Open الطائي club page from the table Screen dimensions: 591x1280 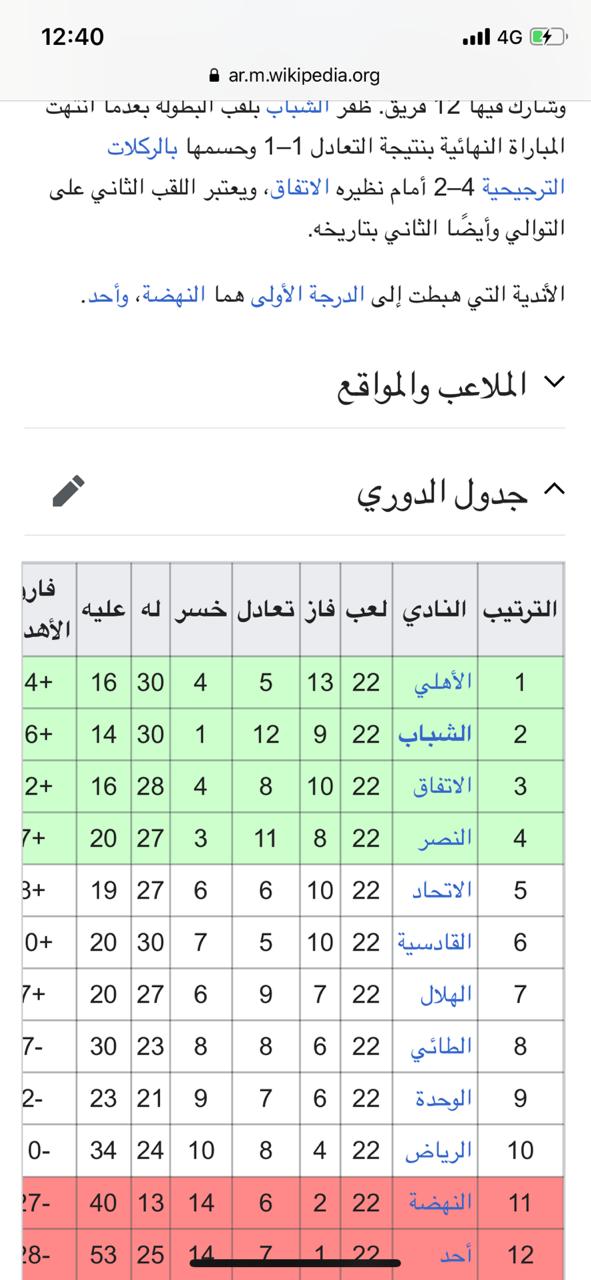tap(445, 1047)
